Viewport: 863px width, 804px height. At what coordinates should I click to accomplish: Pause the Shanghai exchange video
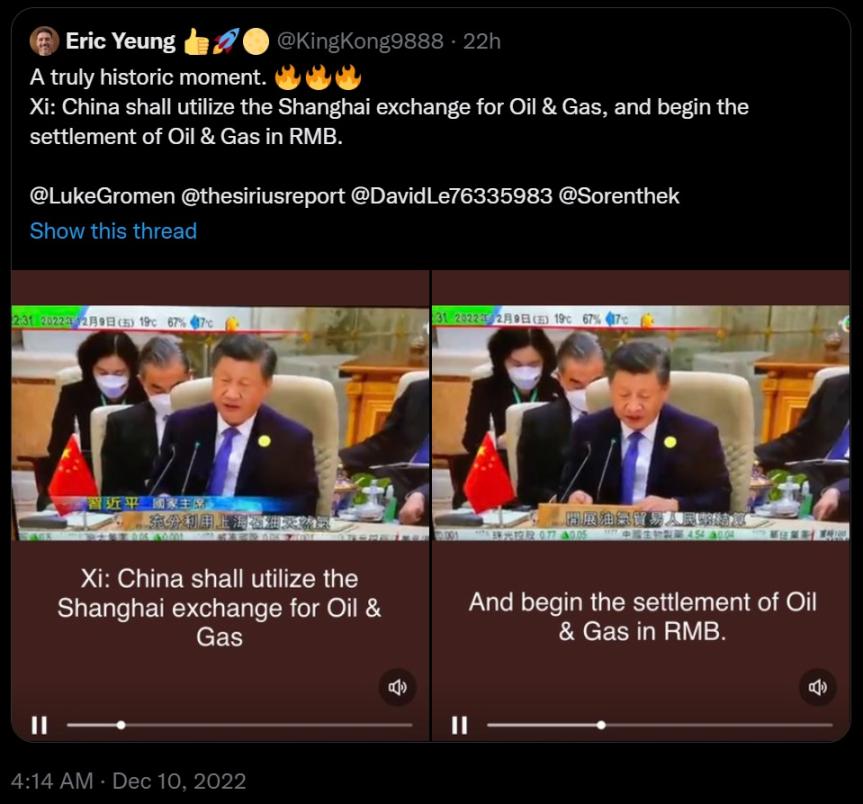click(x=39, y=725)
